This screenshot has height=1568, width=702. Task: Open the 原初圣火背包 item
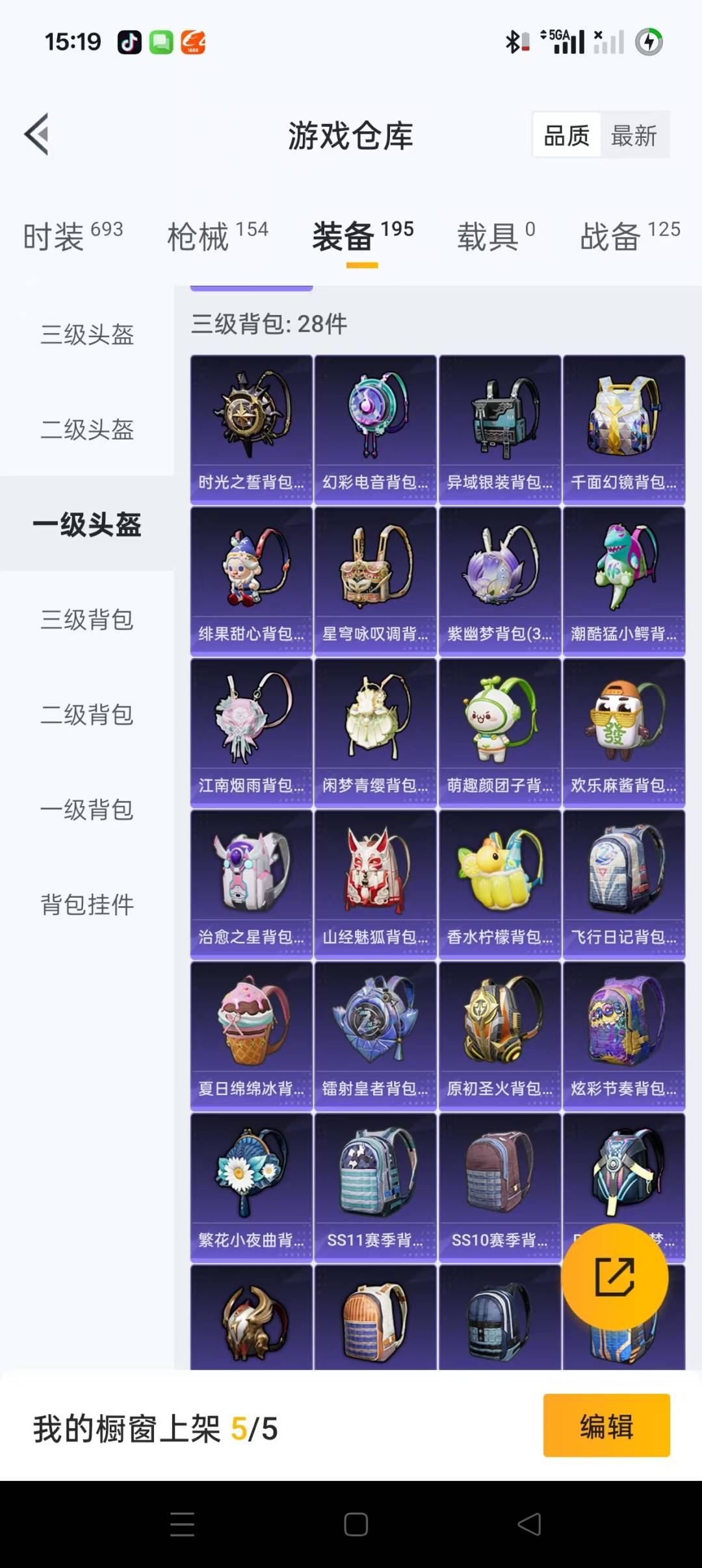tap(500, 1036)
